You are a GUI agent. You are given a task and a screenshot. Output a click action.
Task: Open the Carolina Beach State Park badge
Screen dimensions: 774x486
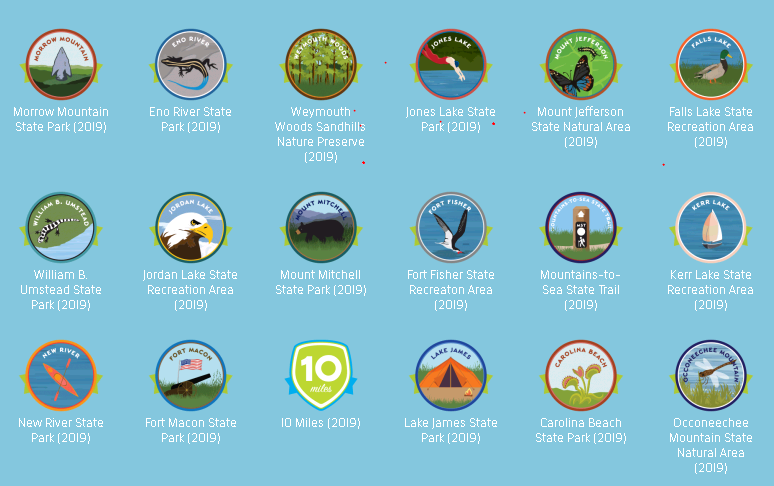[x=581, y=375]
